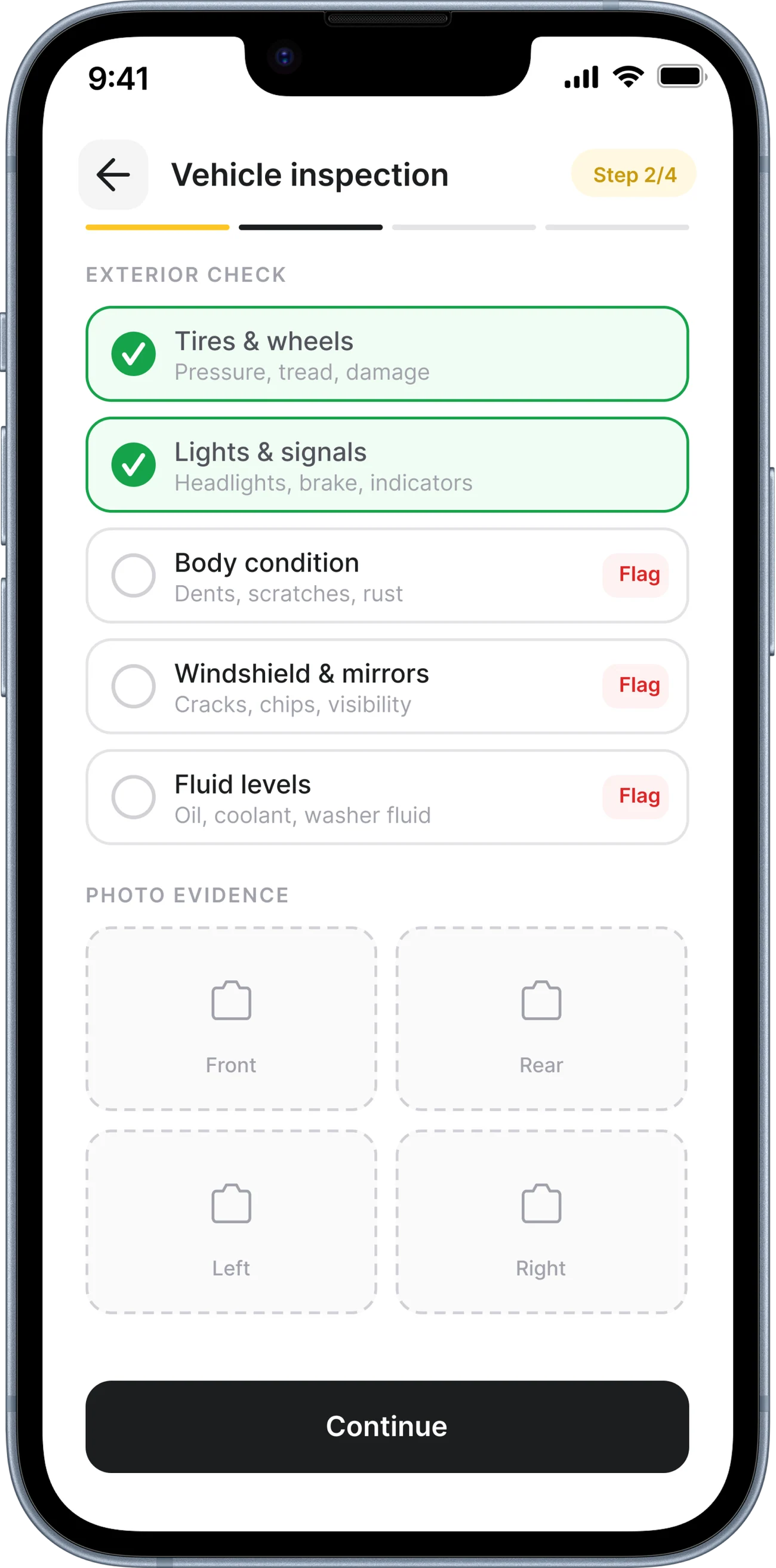The height and width of the screenshot is (1568, 776).
Task: Add a Rear photo
Action: coord(541,1018)
